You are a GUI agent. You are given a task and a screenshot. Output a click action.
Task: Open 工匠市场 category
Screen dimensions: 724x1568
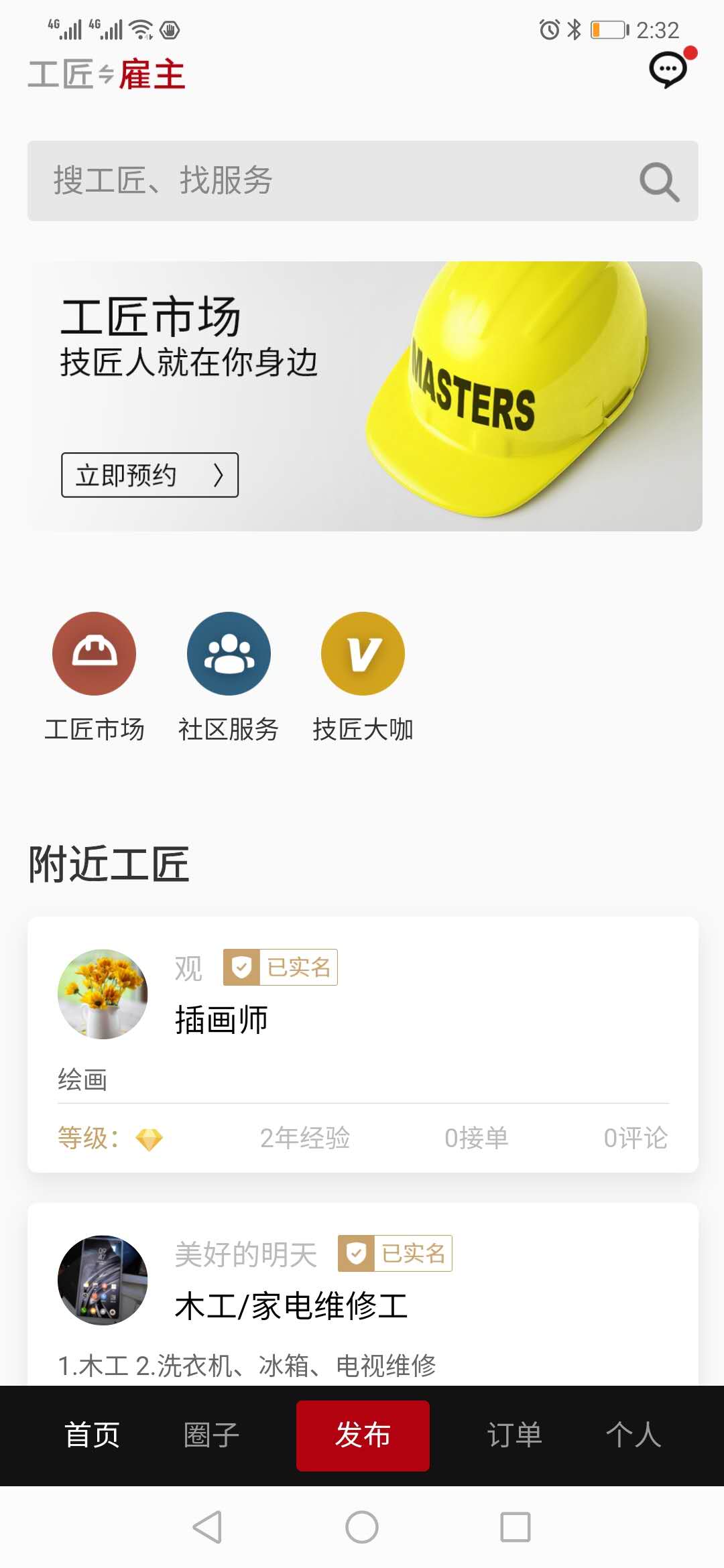click(x=95, y=677)
